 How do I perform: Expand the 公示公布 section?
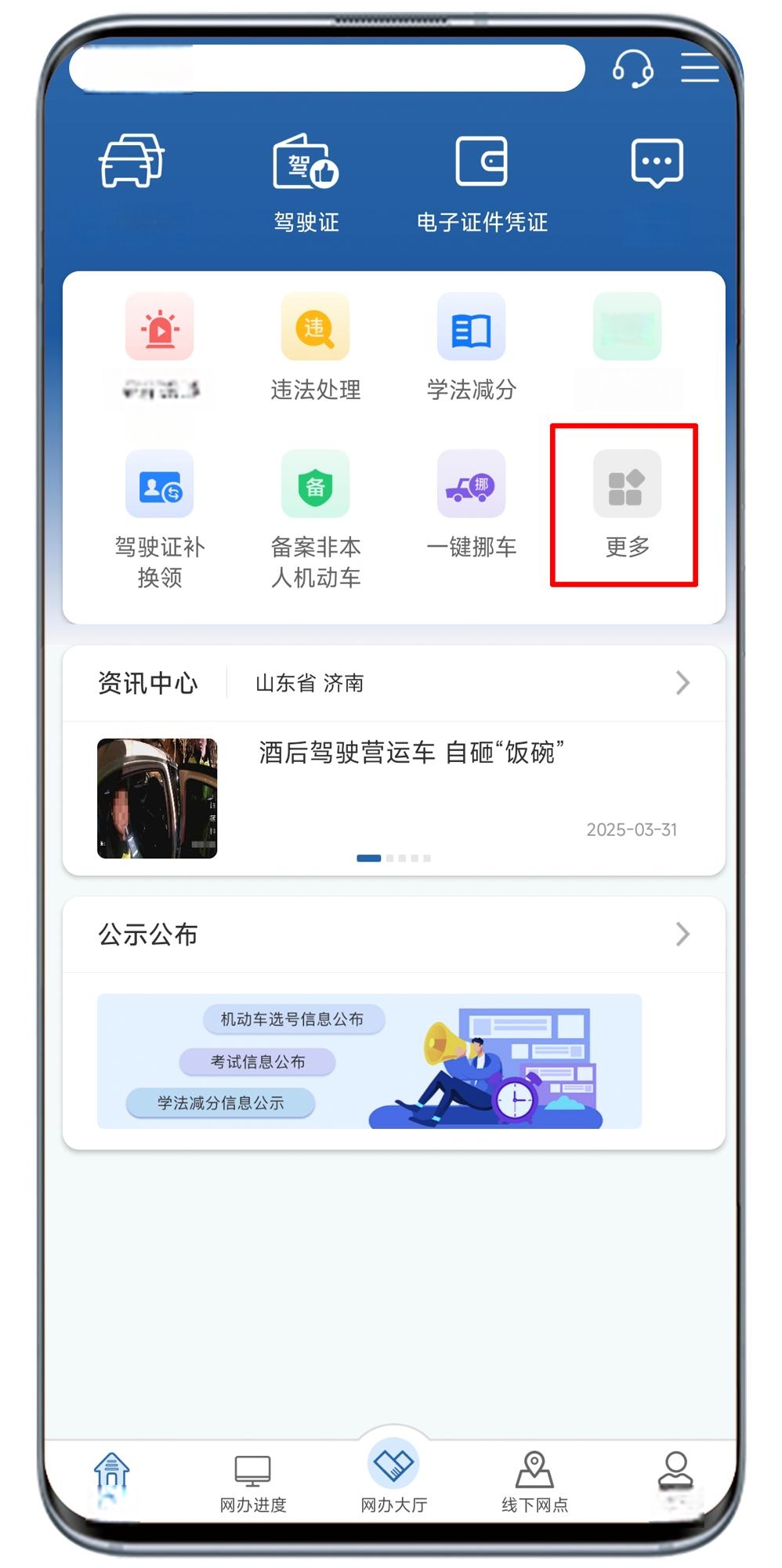(682, 934)
